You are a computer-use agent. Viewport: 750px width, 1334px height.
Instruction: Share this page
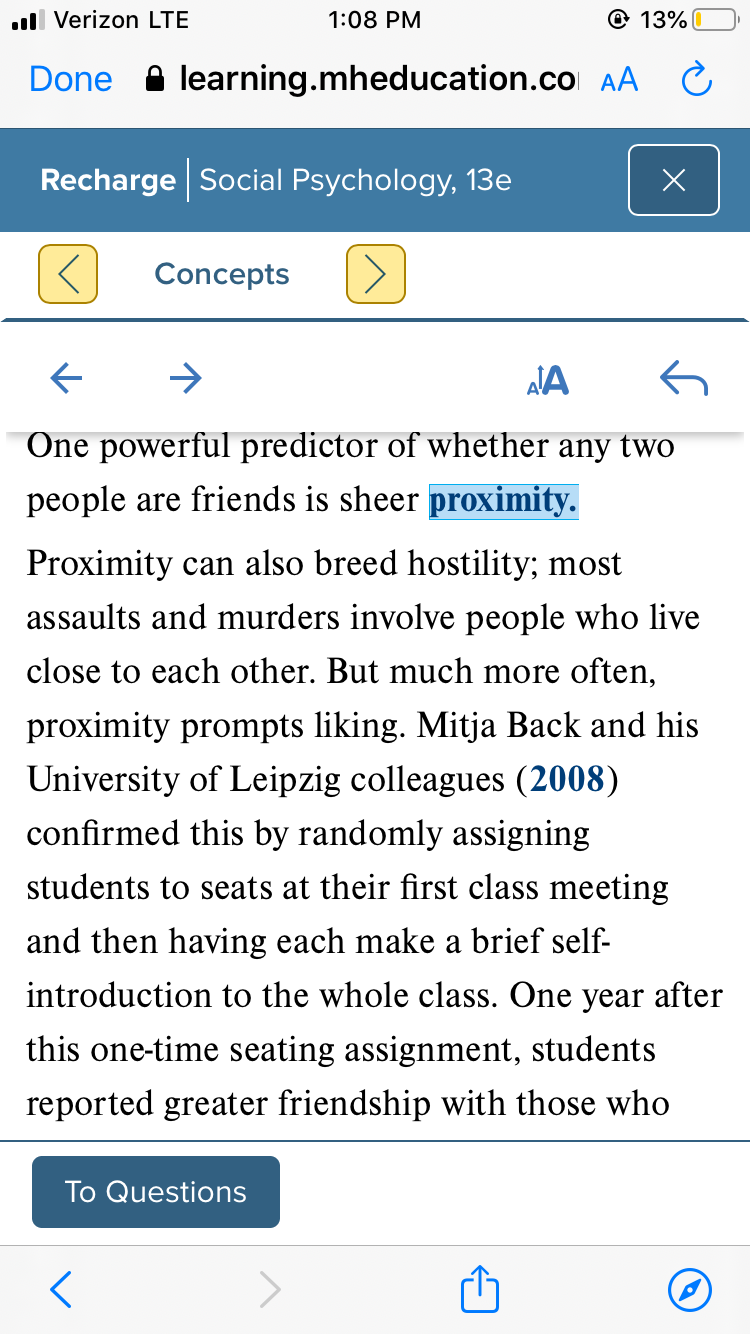pyautogui.click(x=479, y=1288)
